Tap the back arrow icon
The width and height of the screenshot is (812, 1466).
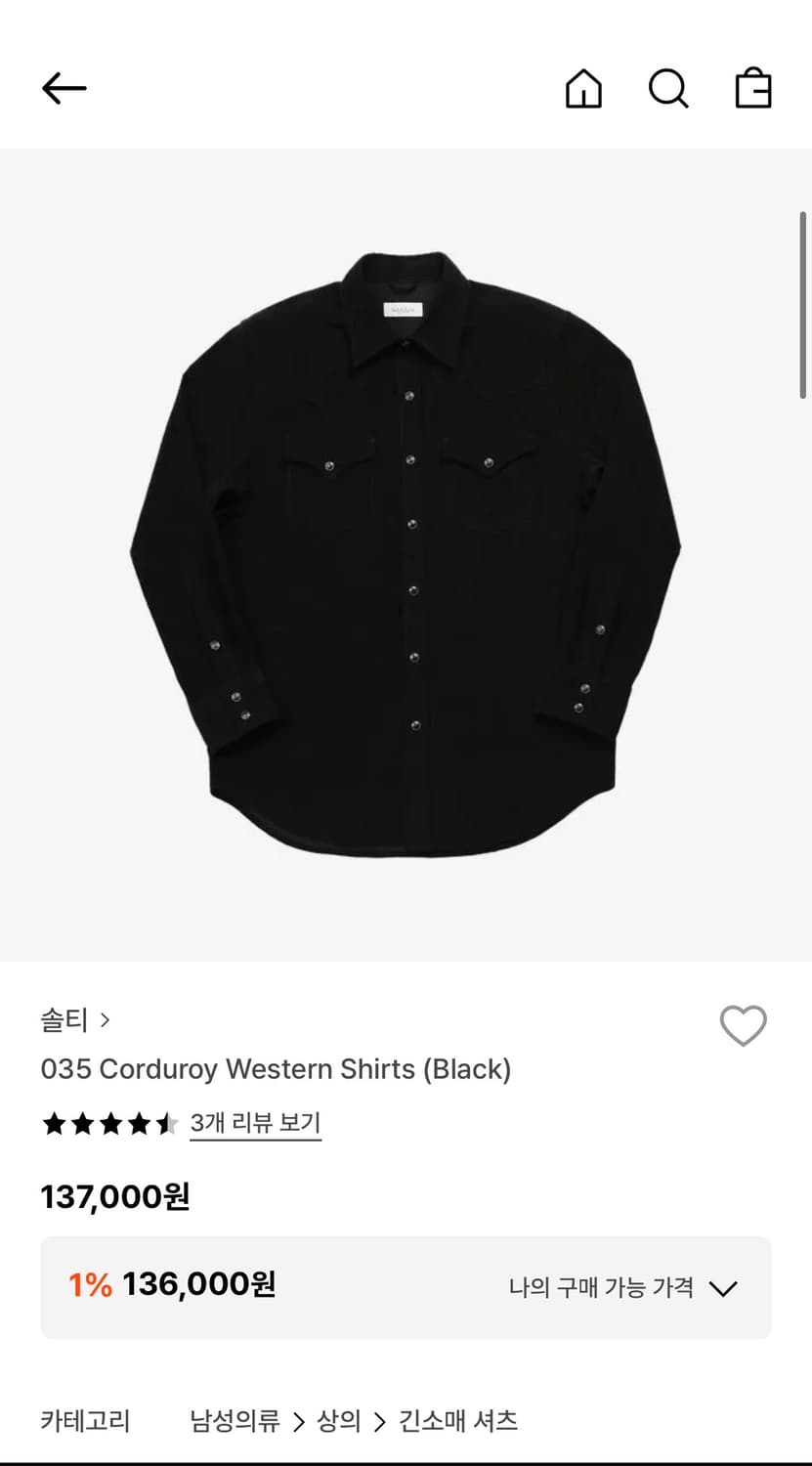(63, 88)
